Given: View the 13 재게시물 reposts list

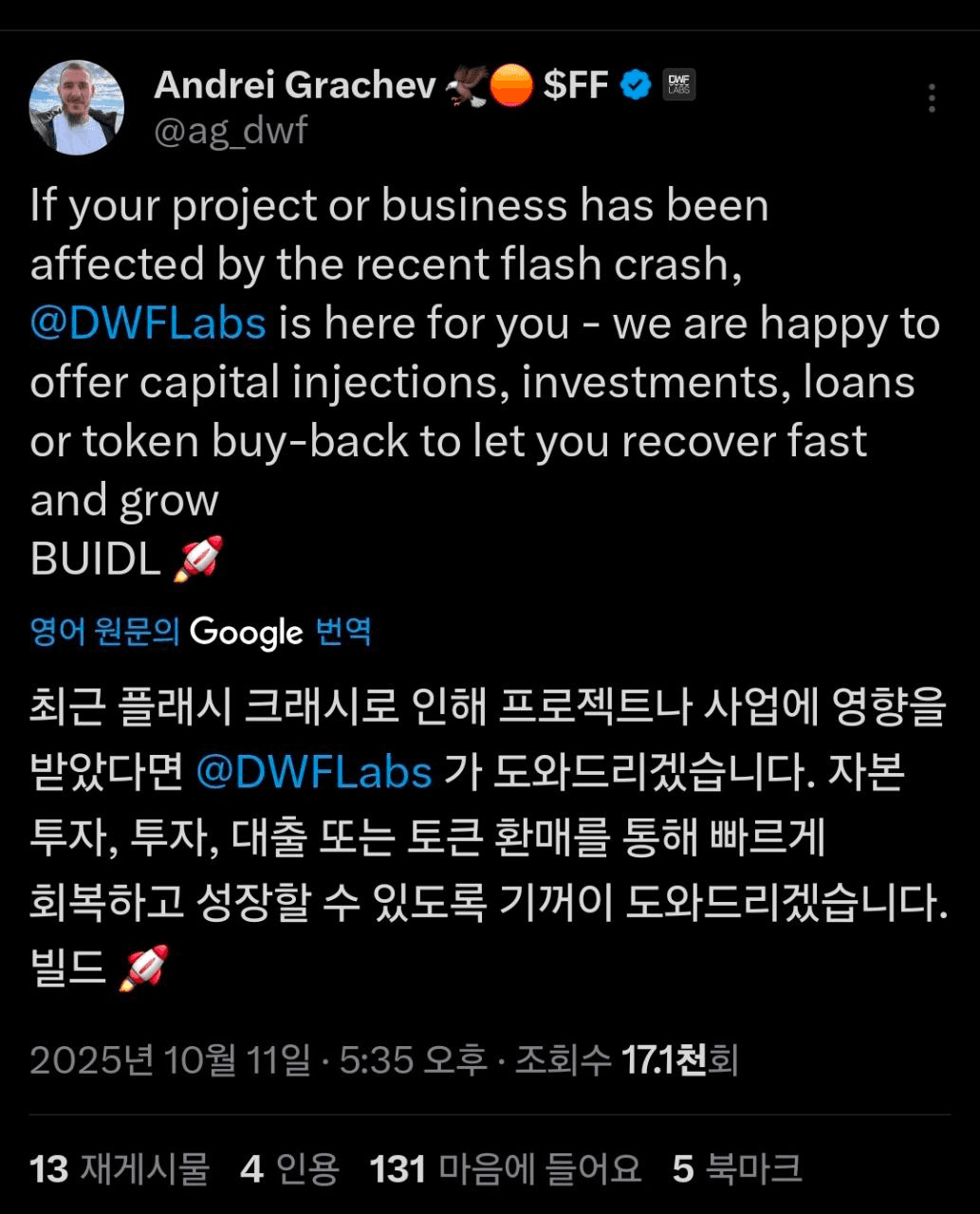Looking at the screenshot, I should (x=120, y=1168).
